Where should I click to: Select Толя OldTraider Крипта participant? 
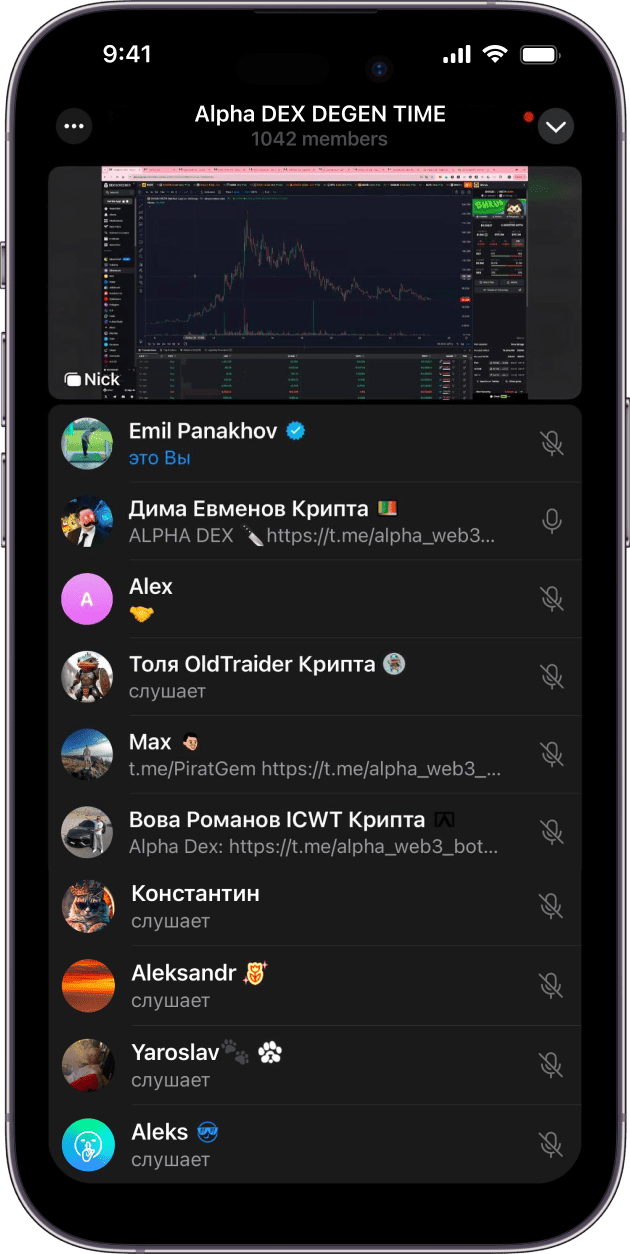coord(300,676)
